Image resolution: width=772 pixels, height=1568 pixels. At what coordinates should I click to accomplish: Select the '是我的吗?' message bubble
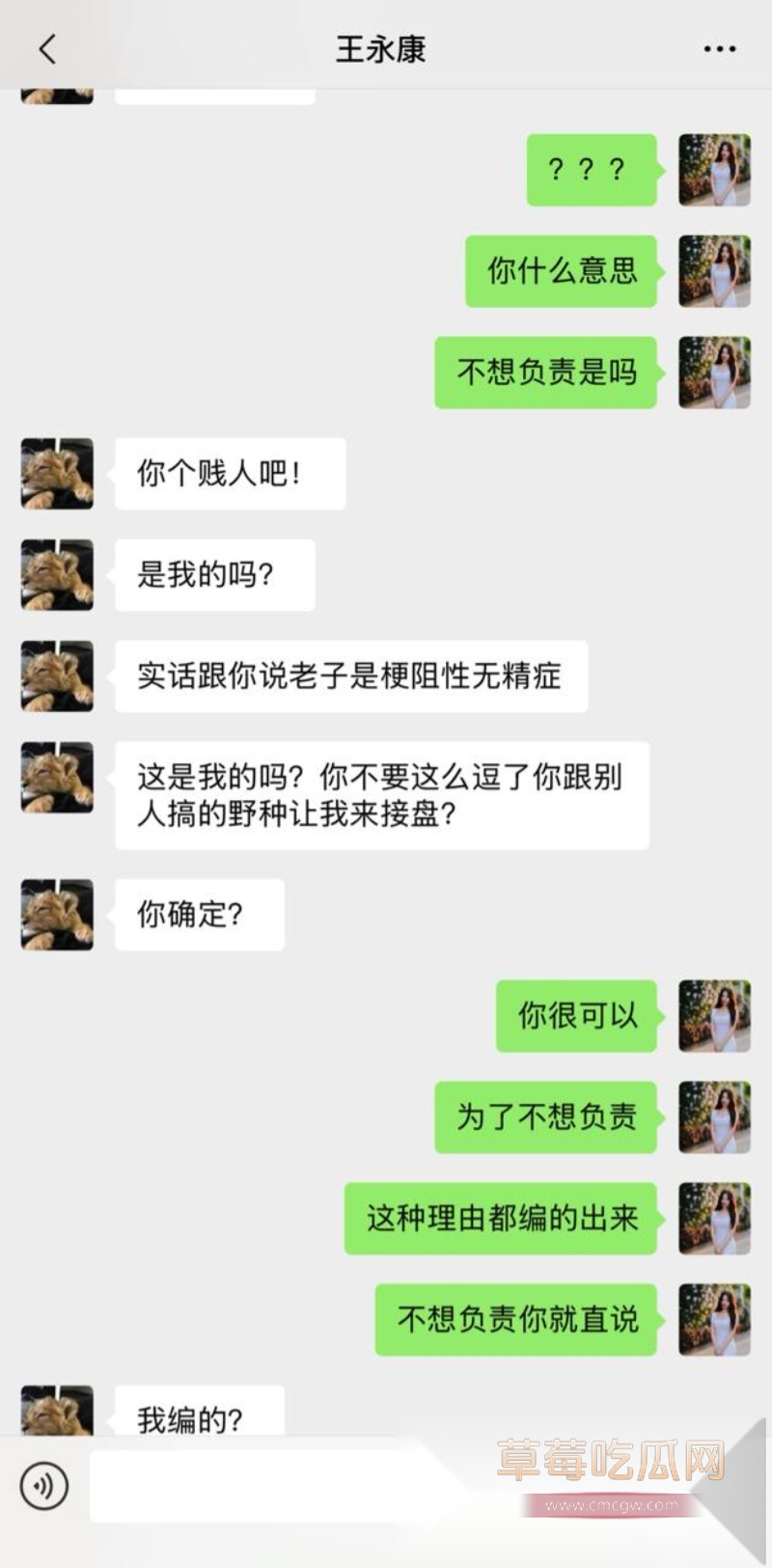213,575
